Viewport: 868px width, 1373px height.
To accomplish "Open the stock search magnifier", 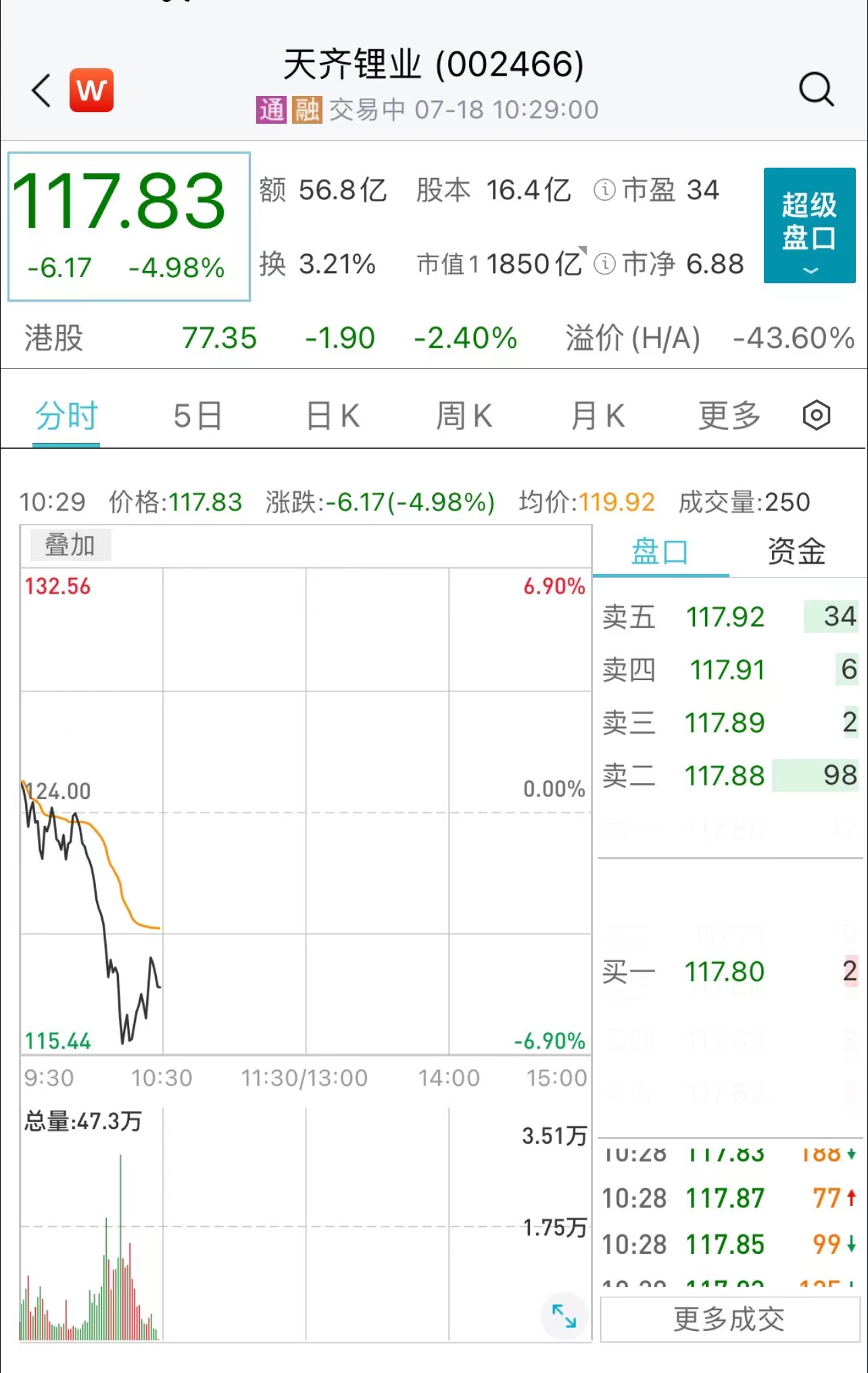I will (x=816, y=89).
